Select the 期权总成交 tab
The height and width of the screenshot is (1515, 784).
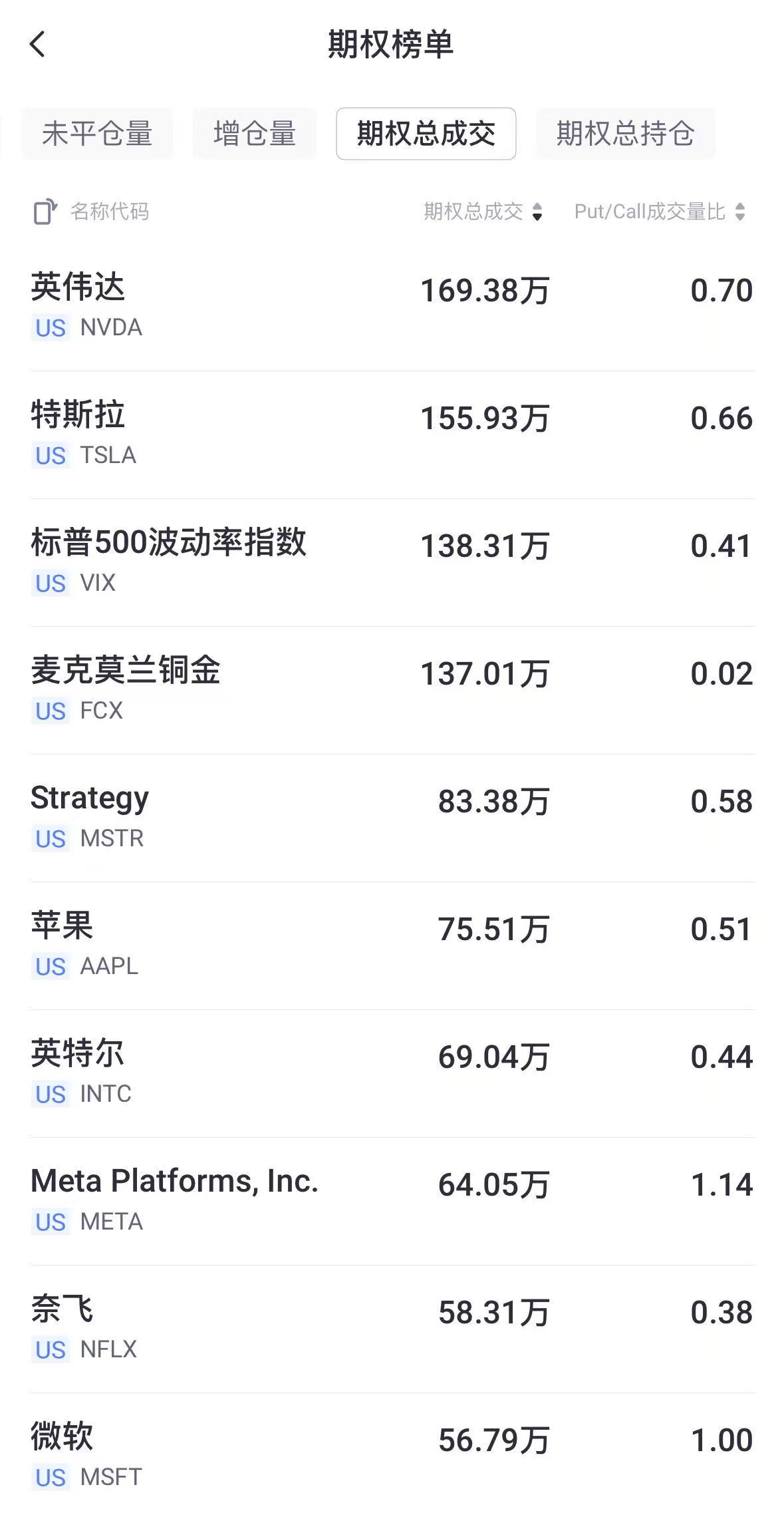(x=426, y=134)
